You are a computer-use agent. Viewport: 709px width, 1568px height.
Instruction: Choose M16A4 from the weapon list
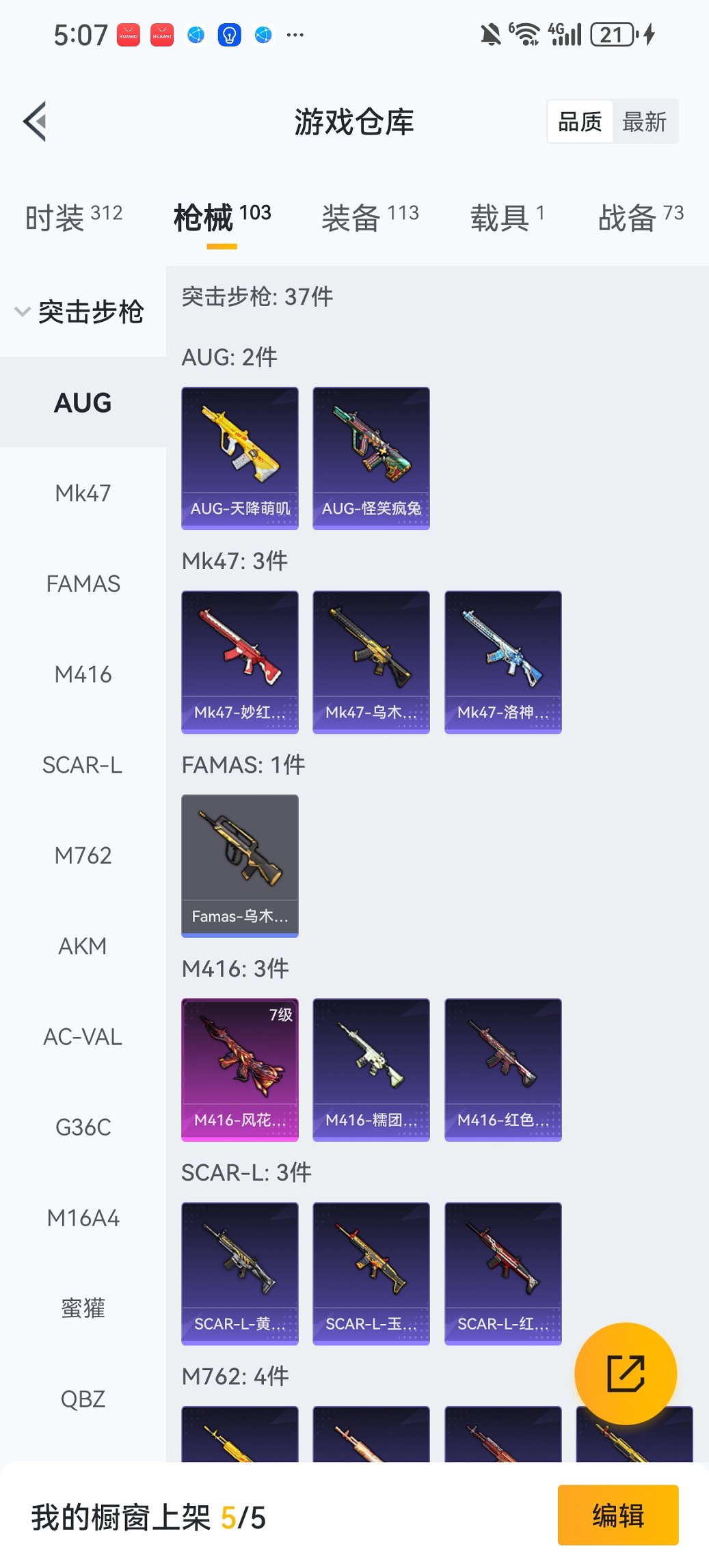coord(83,1218)
